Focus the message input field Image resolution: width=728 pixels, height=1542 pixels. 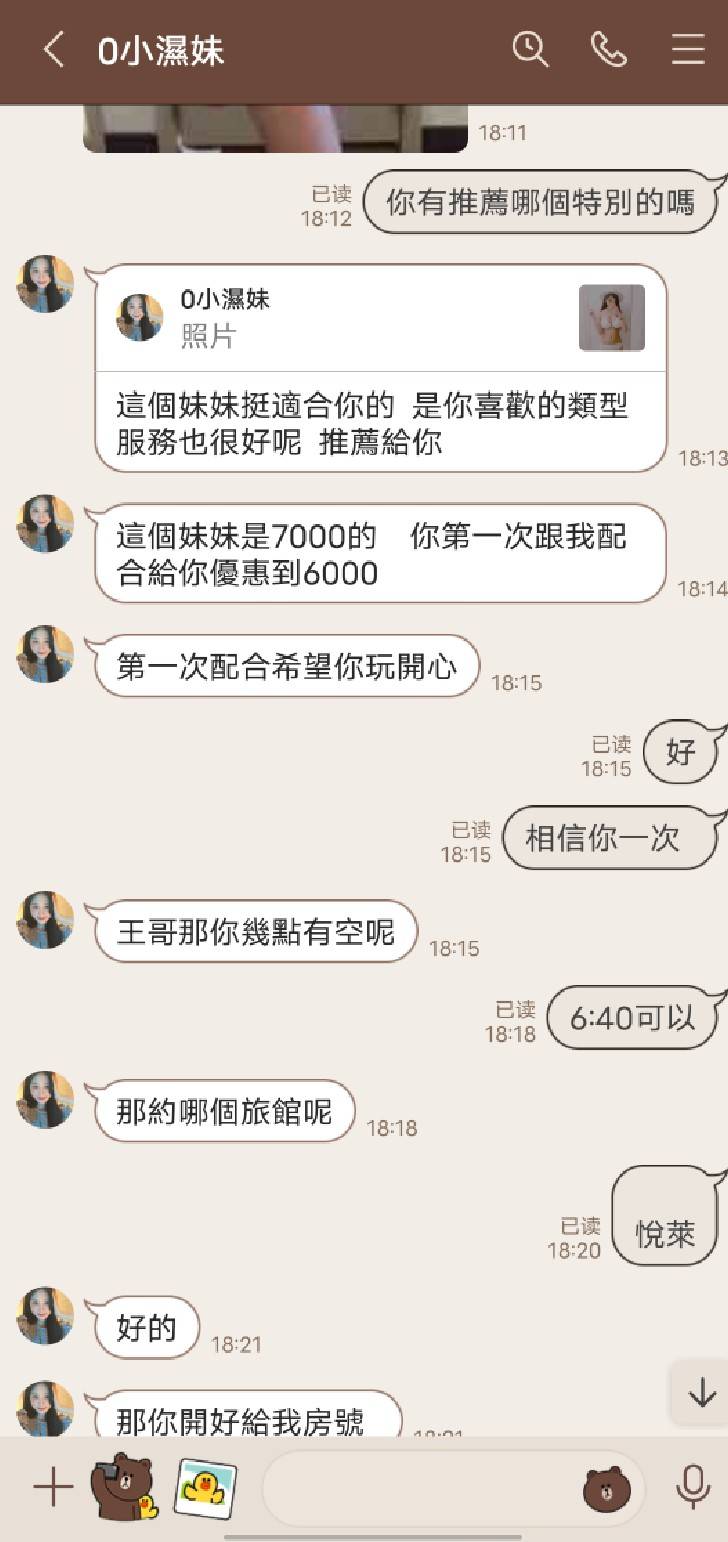pos(420,1488)
